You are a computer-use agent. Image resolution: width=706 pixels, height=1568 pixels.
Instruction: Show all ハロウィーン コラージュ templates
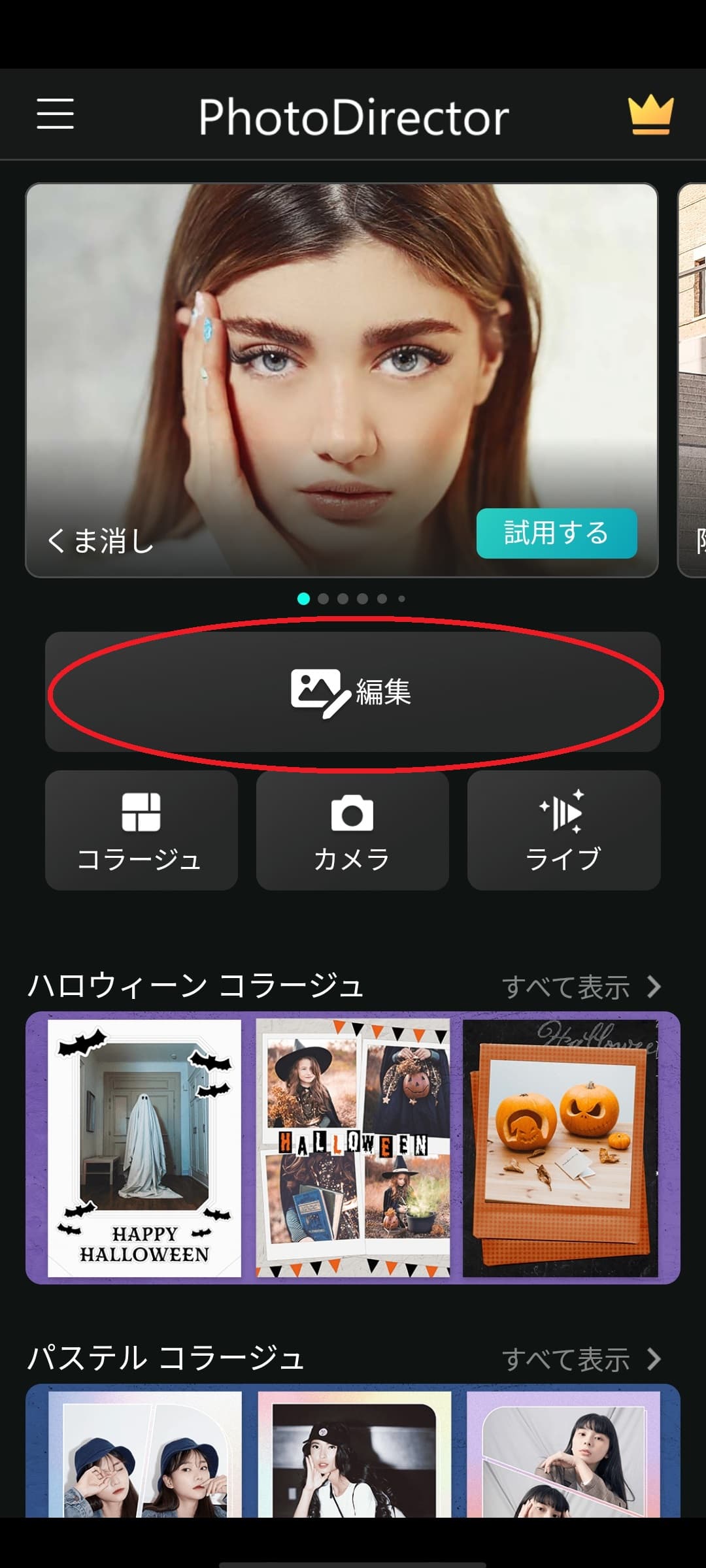582,987
